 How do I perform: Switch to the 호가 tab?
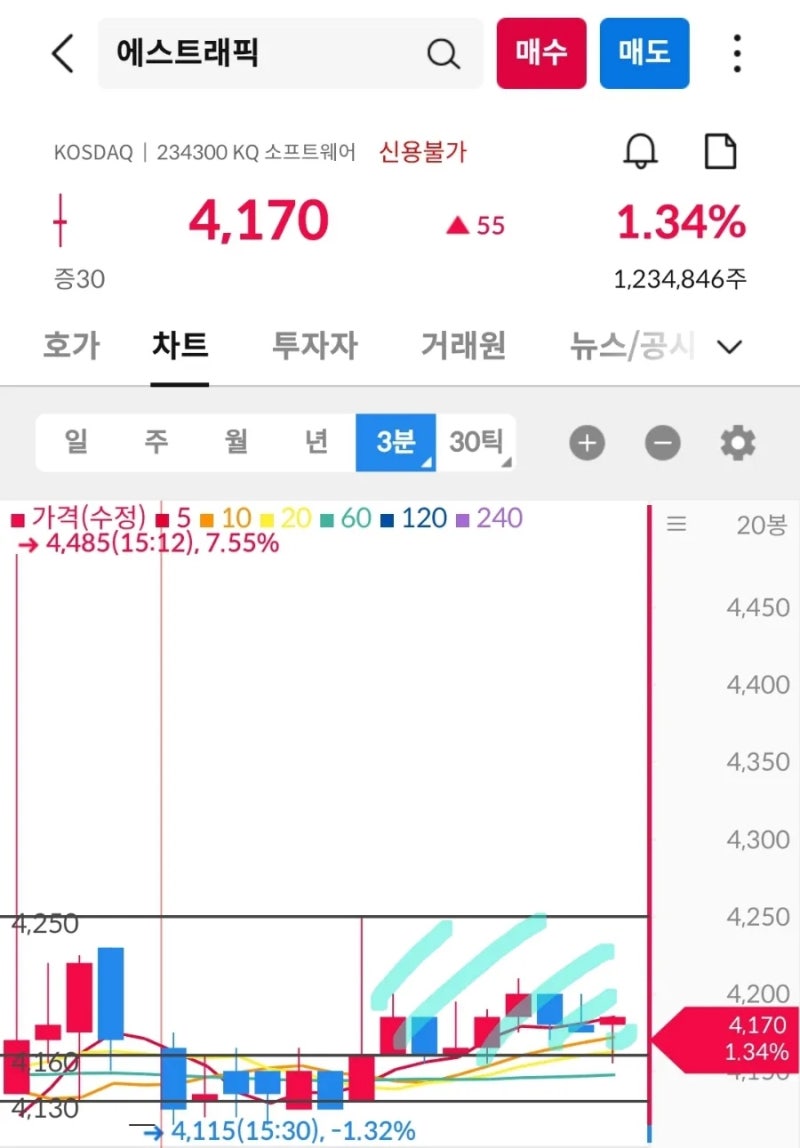[70, 345]
